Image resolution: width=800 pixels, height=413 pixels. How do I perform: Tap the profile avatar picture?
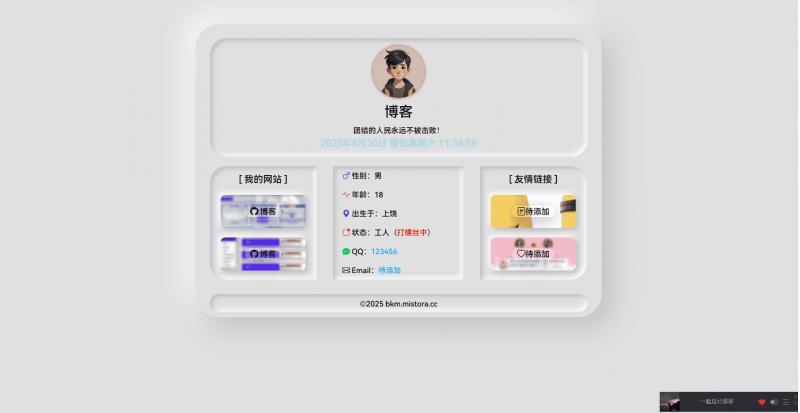pyautogui.click(x=398, y=72)
